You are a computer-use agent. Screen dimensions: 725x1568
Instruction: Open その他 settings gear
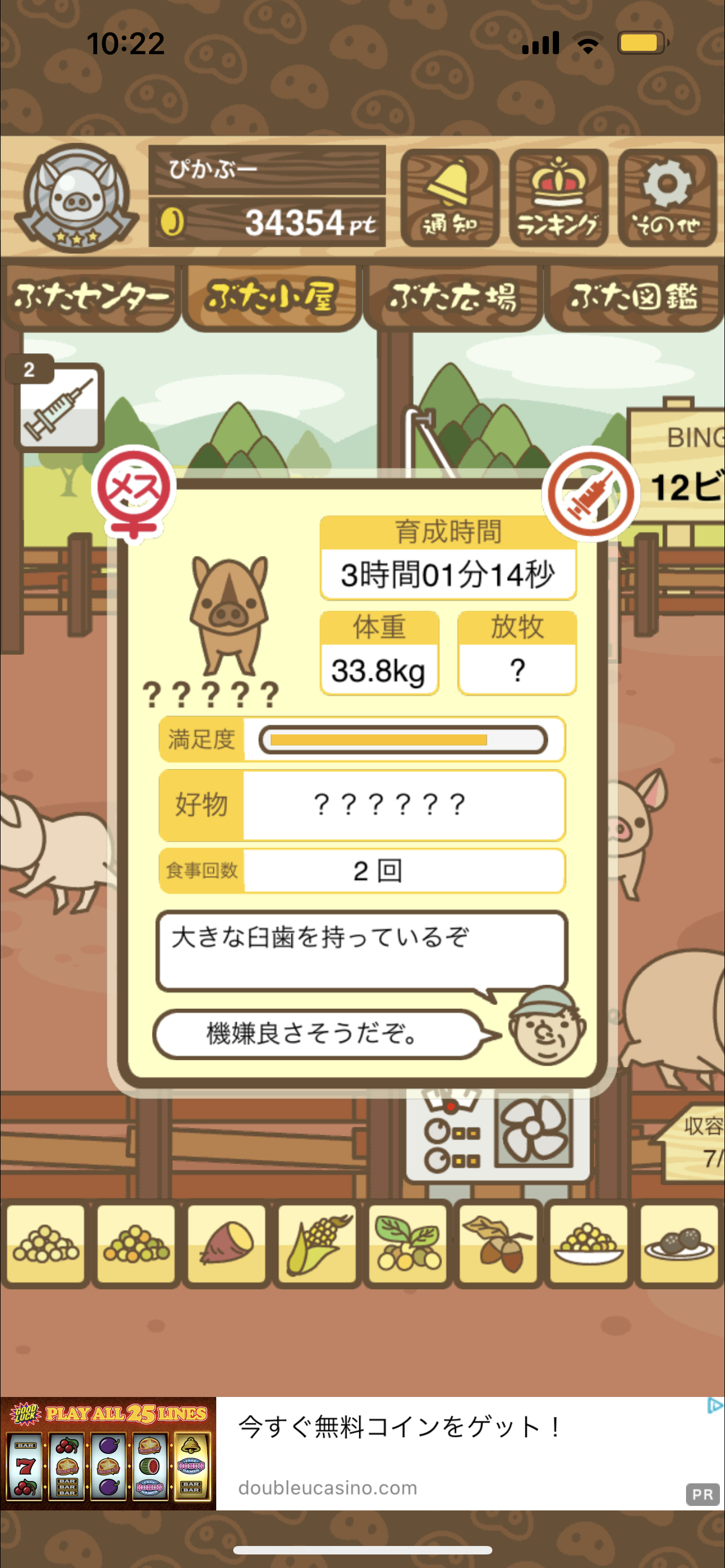point(667,197)
